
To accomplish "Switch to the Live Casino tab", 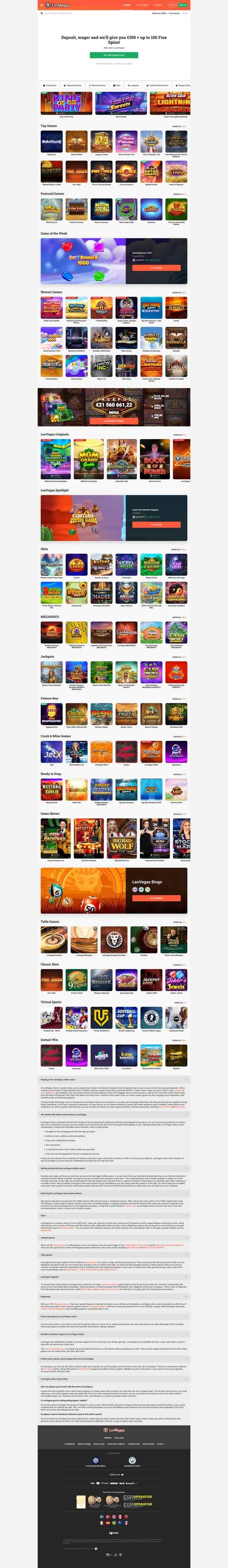I will point(142,5).
